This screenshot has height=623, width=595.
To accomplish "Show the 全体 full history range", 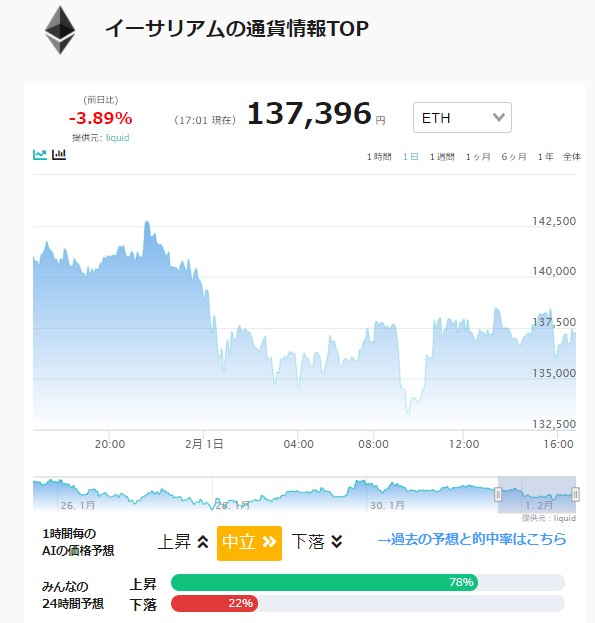I will pyautogui.click(x=572, y=157).
